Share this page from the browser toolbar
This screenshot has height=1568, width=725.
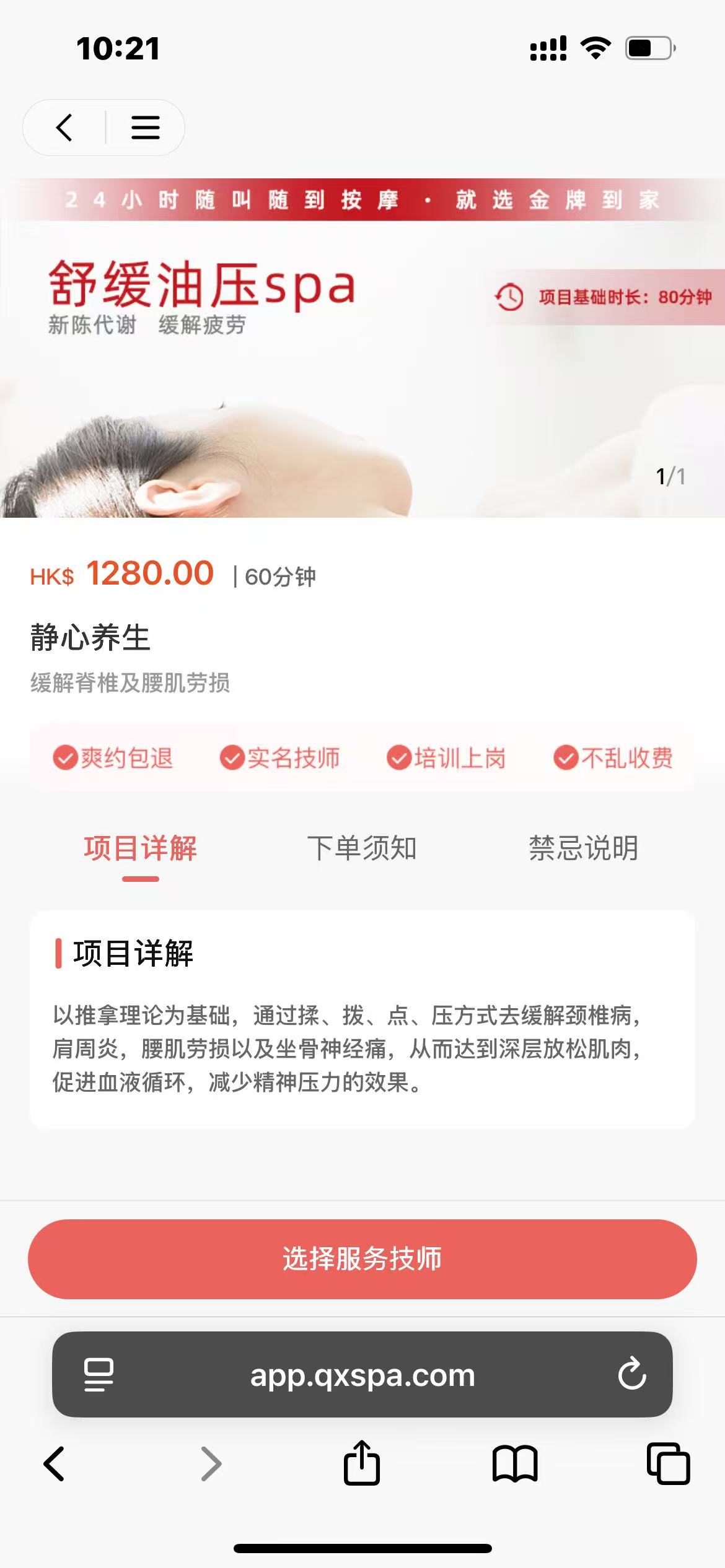click(x=362, y=1464)
